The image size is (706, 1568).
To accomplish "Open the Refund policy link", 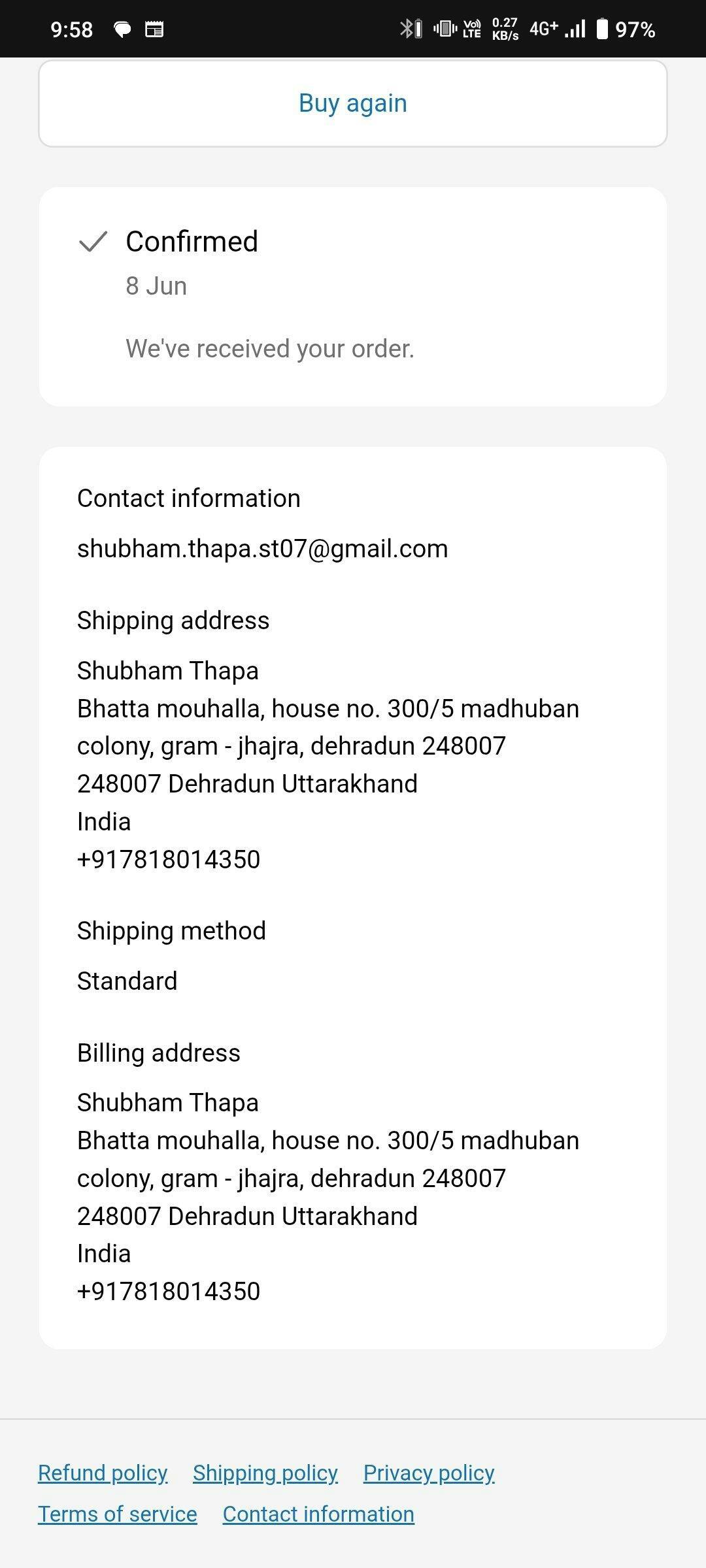I will [x=103, y=1473].
